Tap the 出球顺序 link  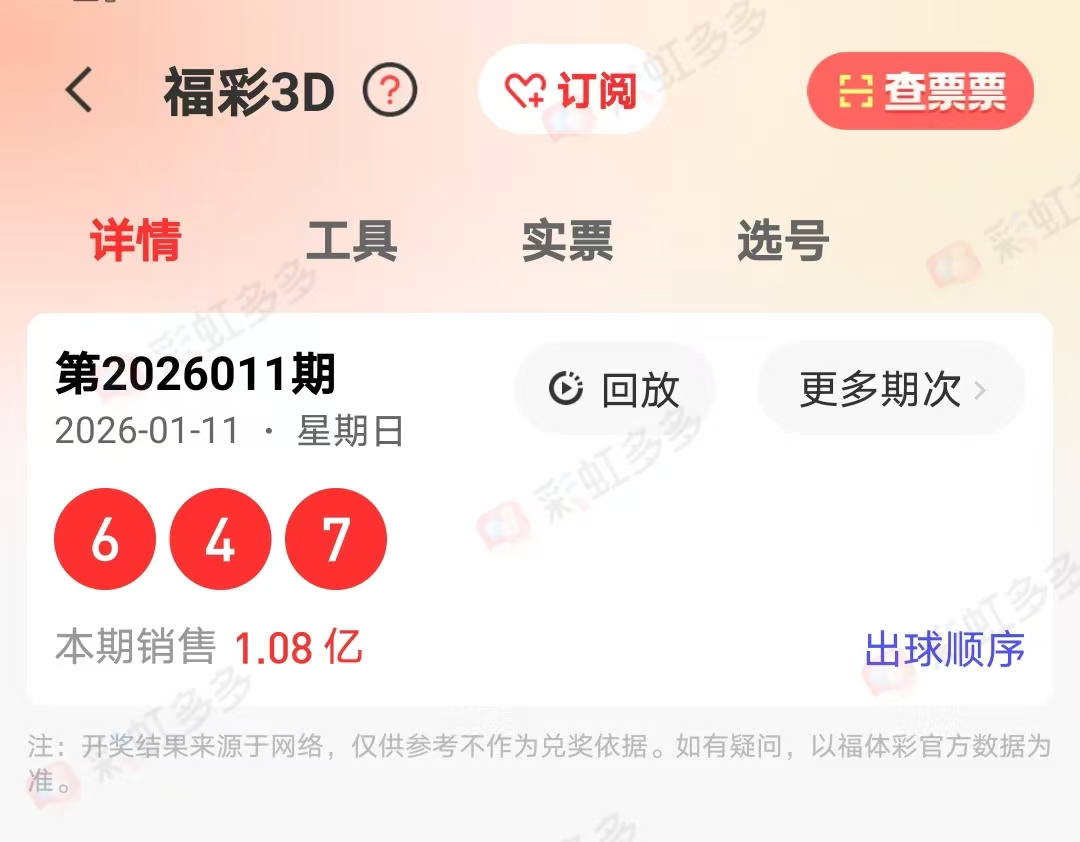pyautogui.click(x=944, y=649)
